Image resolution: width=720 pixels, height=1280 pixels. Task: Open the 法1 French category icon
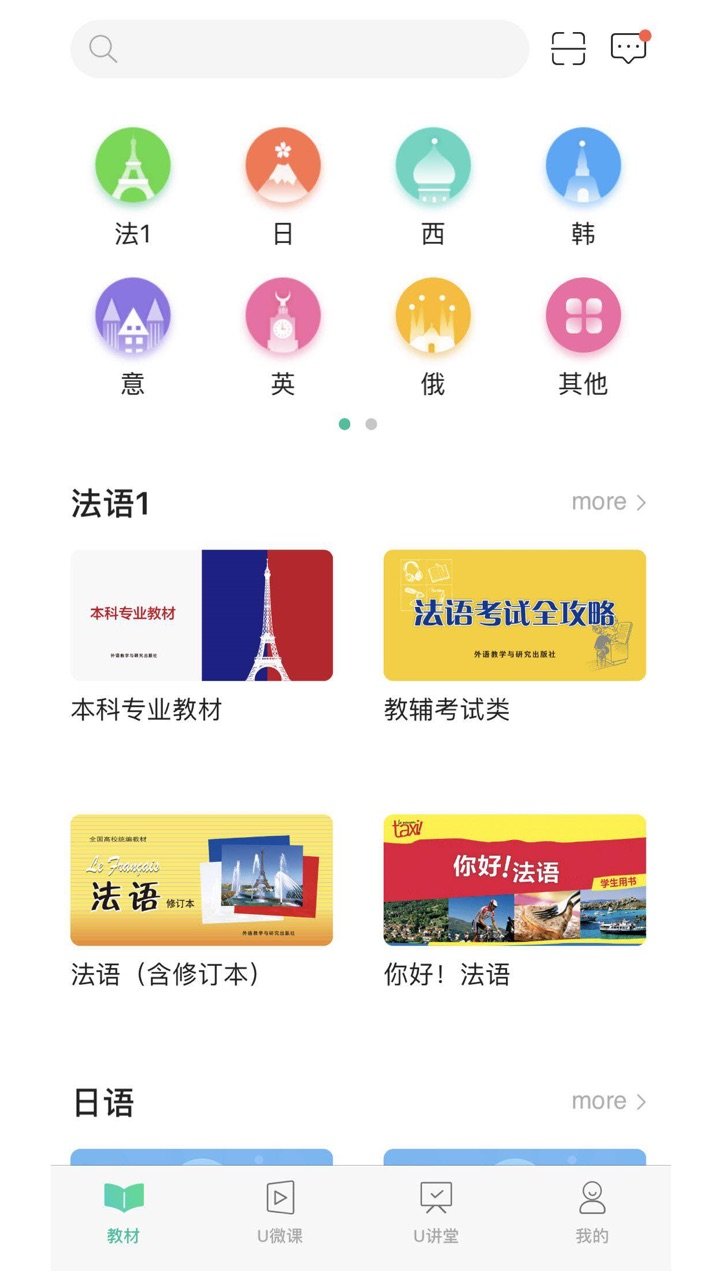[133, 165]
